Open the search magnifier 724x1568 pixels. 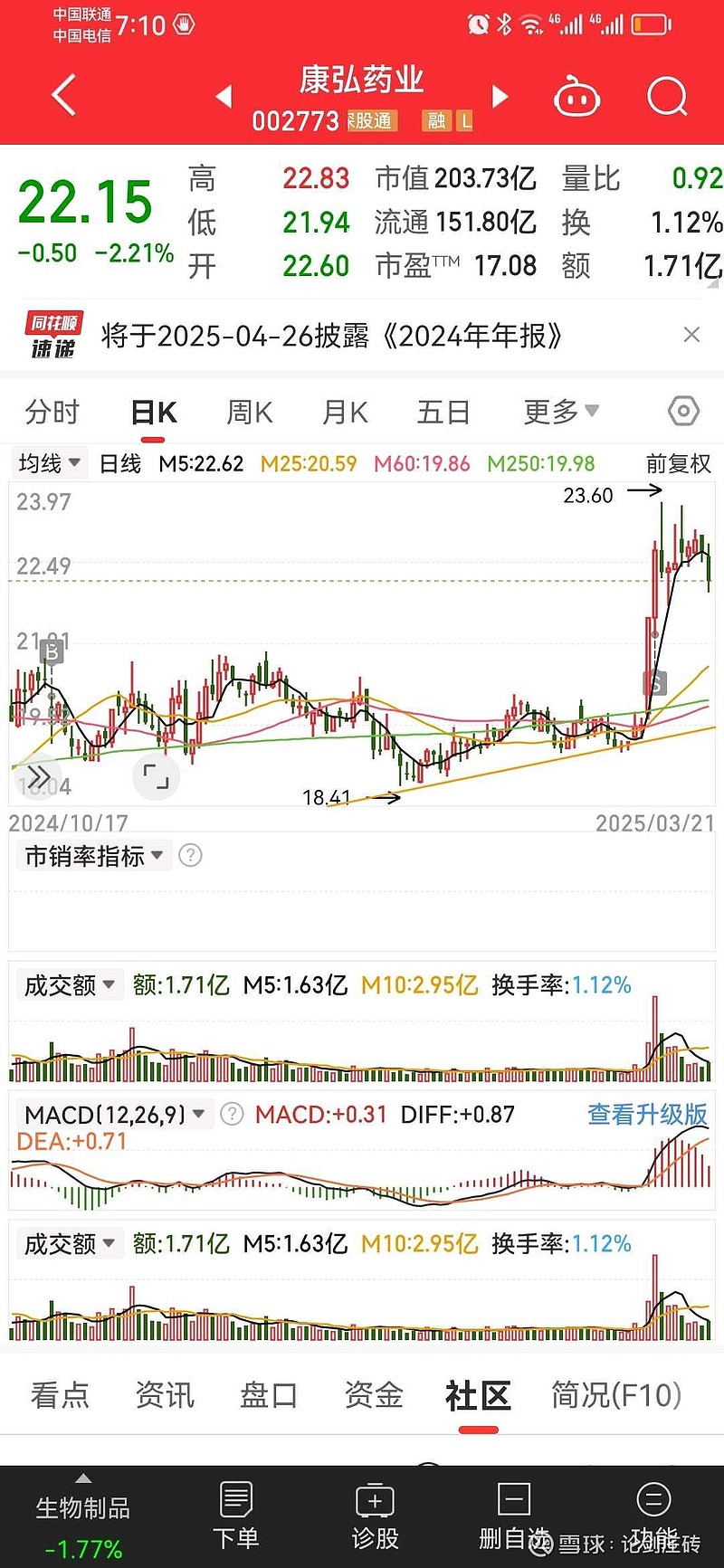coord(668,96)
